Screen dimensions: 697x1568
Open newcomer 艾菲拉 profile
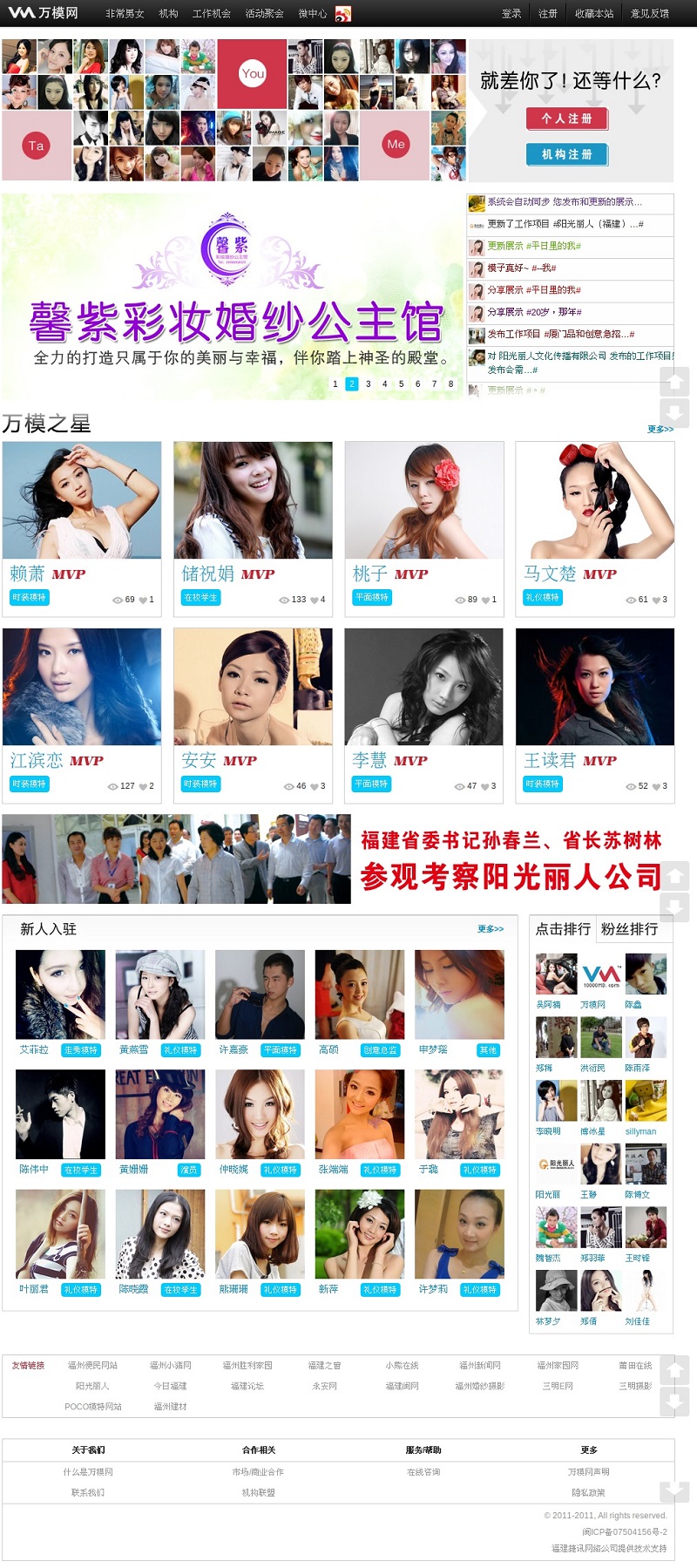point(60,994)
